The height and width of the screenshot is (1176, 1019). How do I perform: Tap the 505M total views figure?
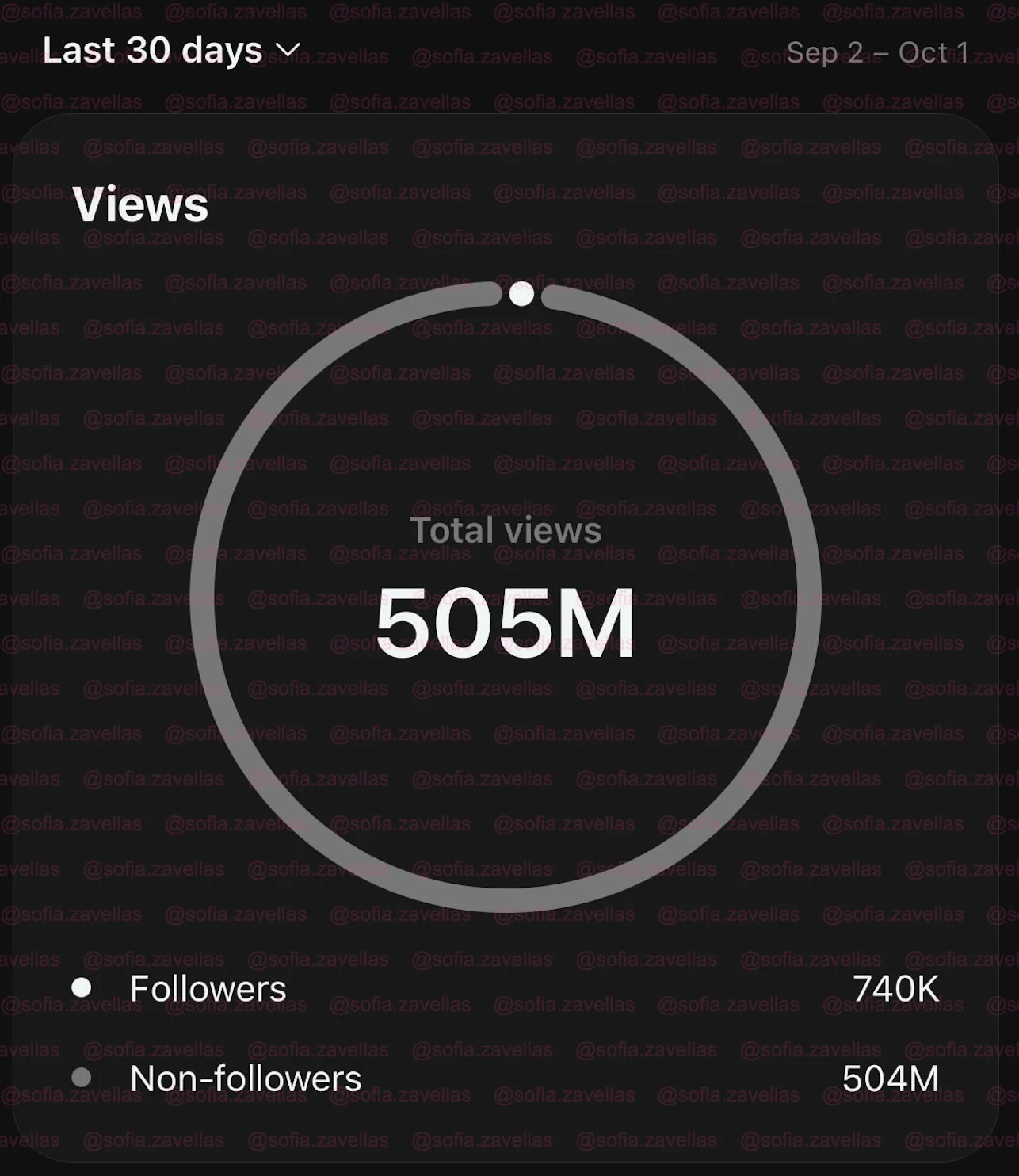click(506, 626)
